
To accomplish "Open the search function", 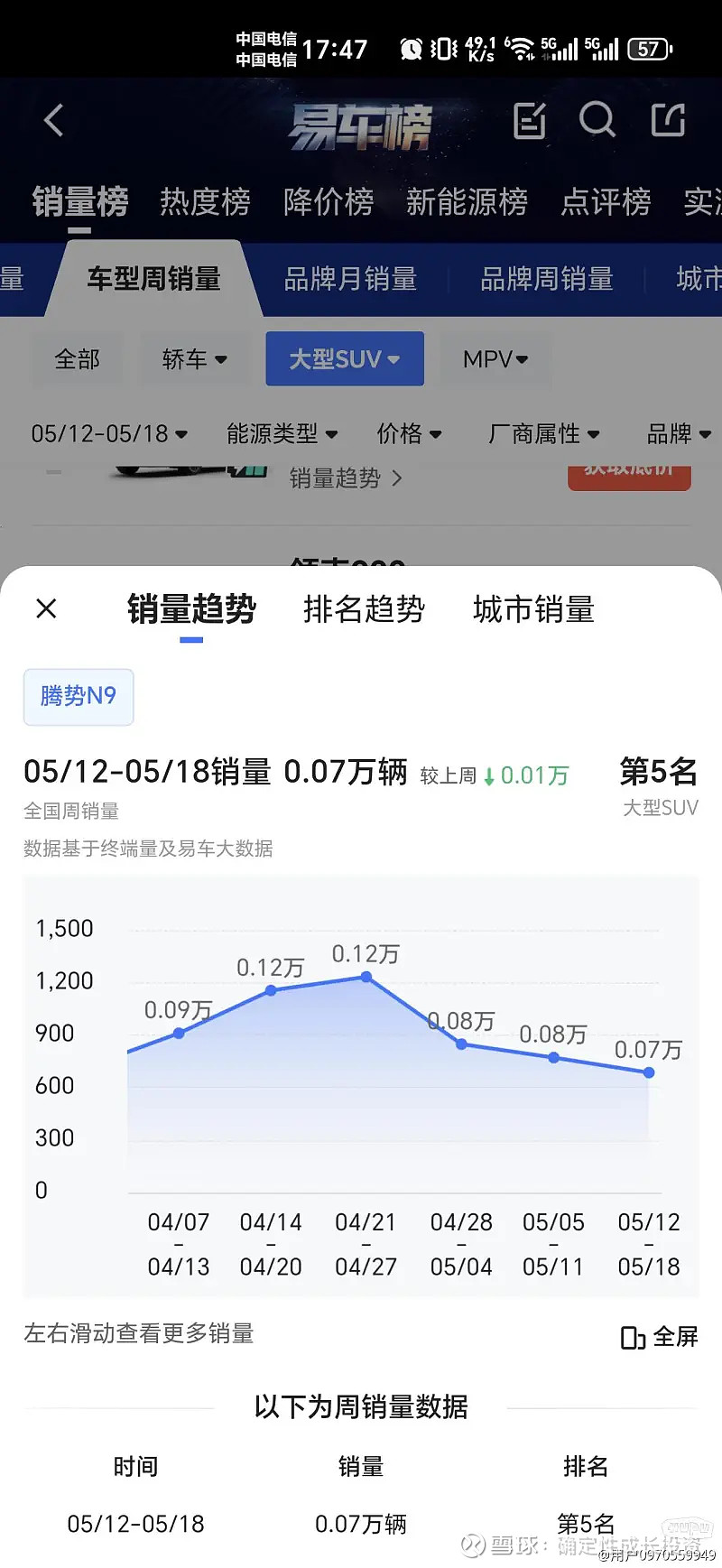I will tap(598, 120).
